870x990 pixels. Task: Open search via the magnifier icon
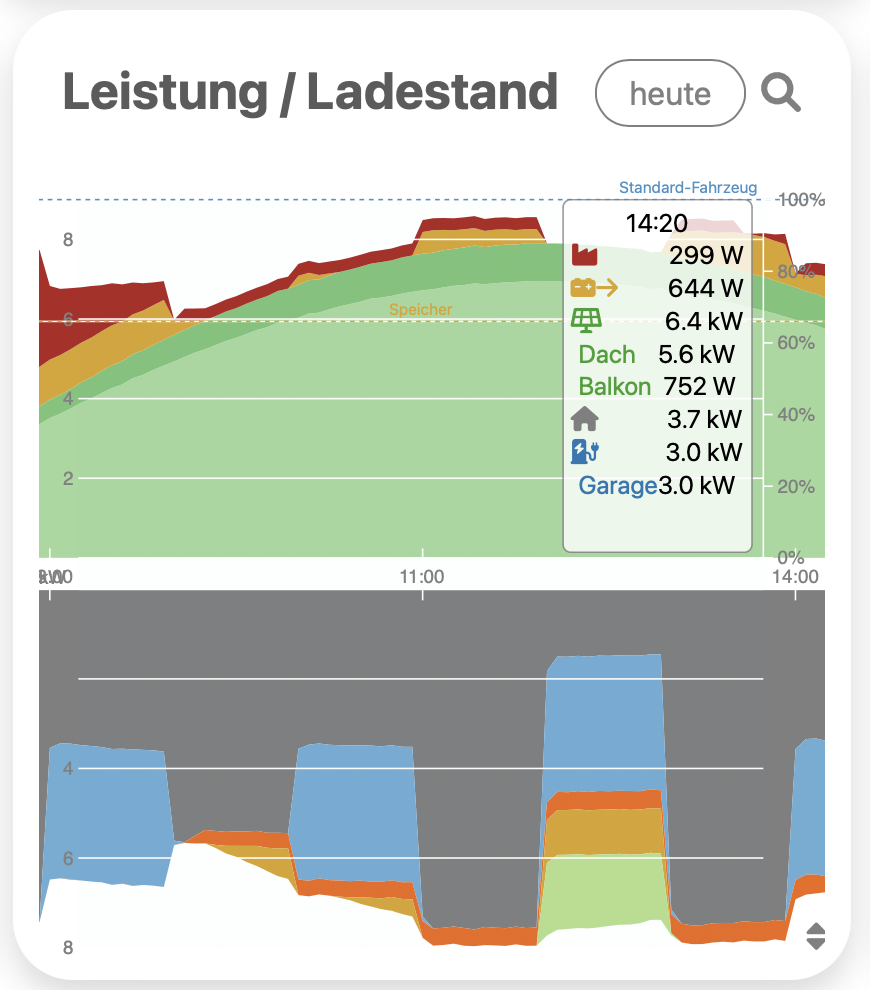click(x=781, y=93)
